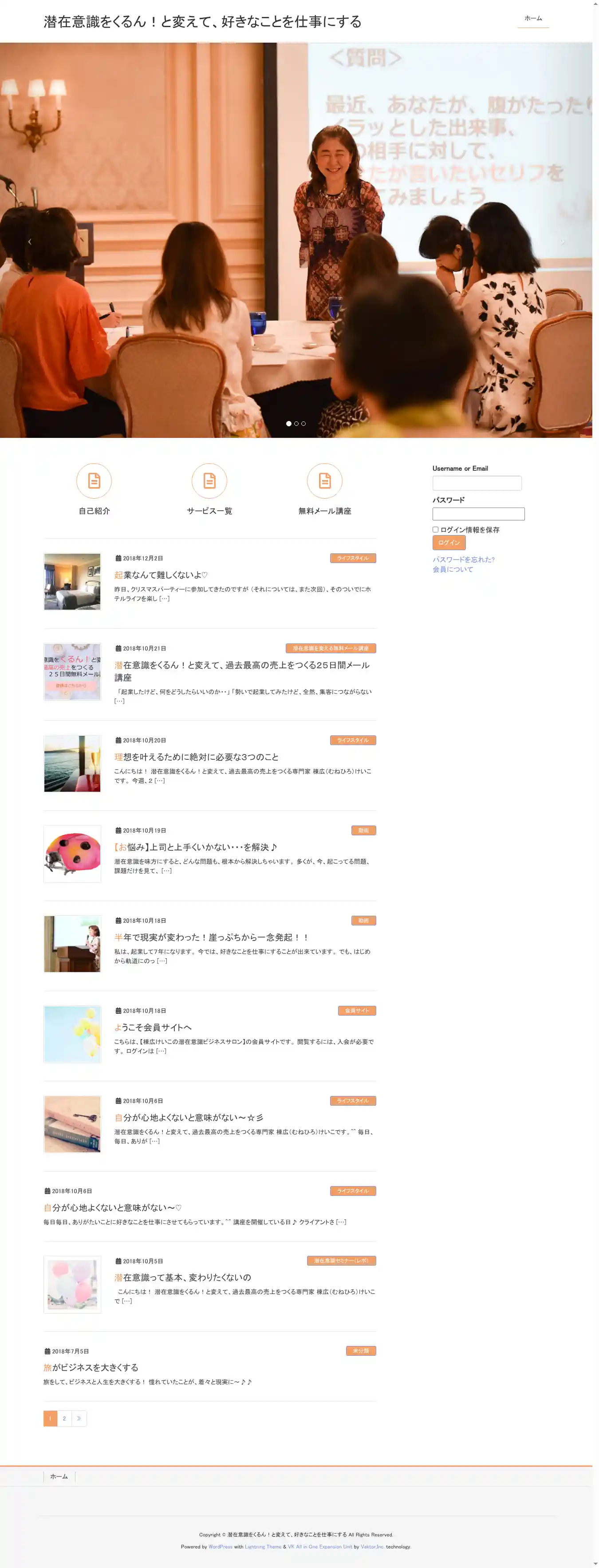Tap the ログイン button
The width and height of the screenshot is (599, 1568).
click(449, 542)
